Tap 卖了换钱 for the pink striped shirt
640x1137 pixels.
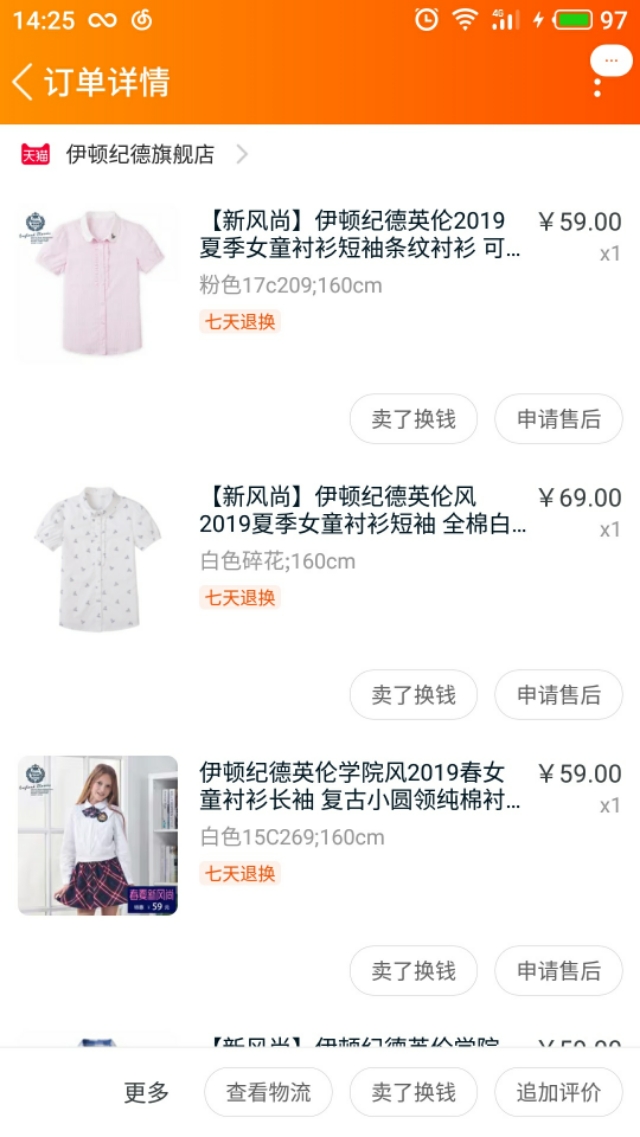413,418
